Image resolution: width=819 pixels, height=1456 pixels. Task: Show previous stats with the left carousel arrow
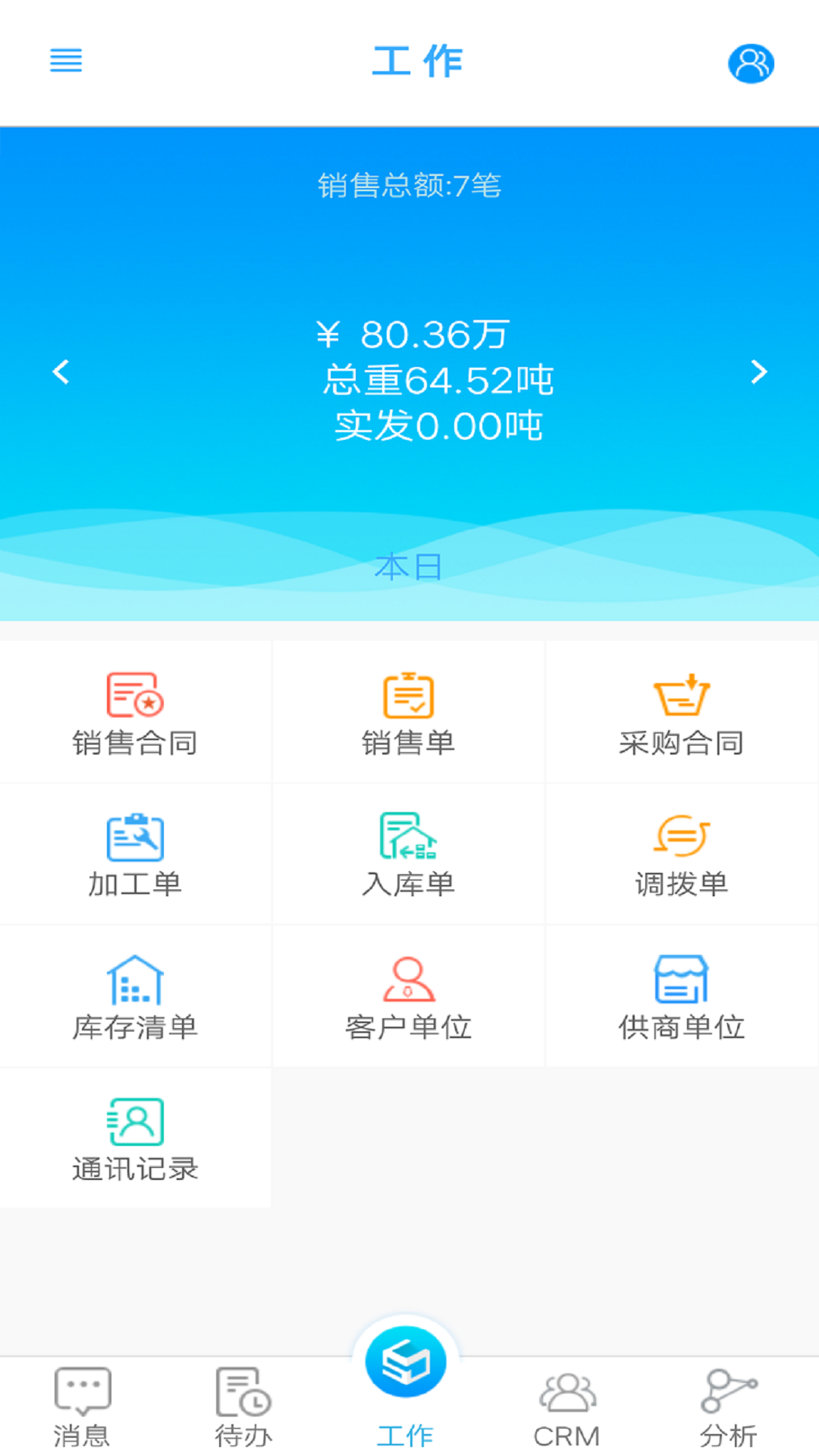(63, 372)
